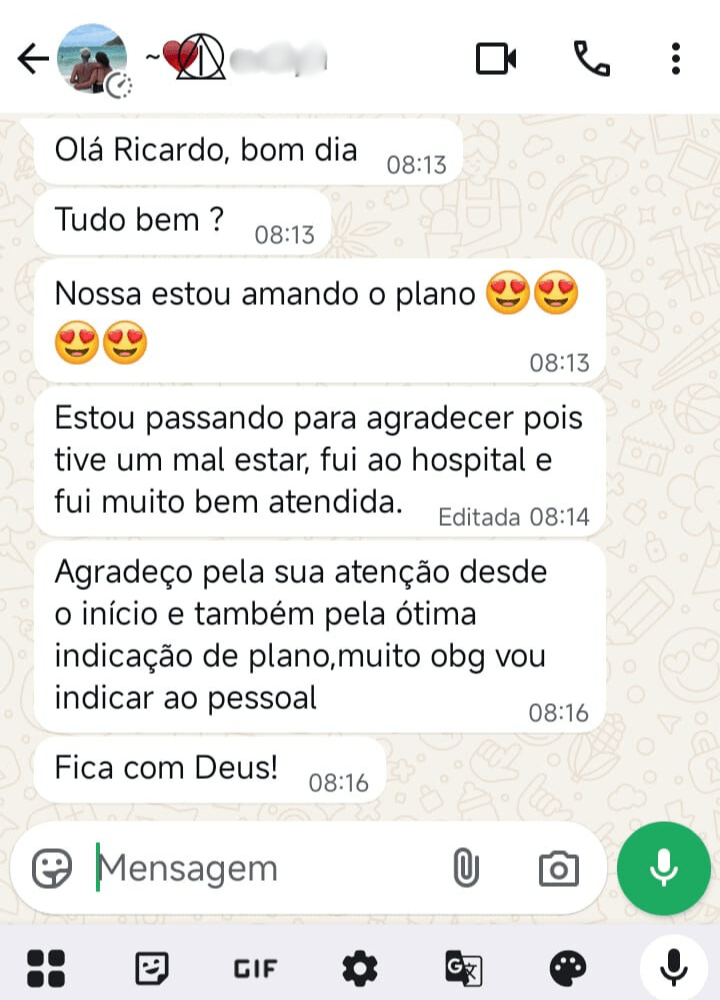
Task: Start a video call
Action: 496,59
